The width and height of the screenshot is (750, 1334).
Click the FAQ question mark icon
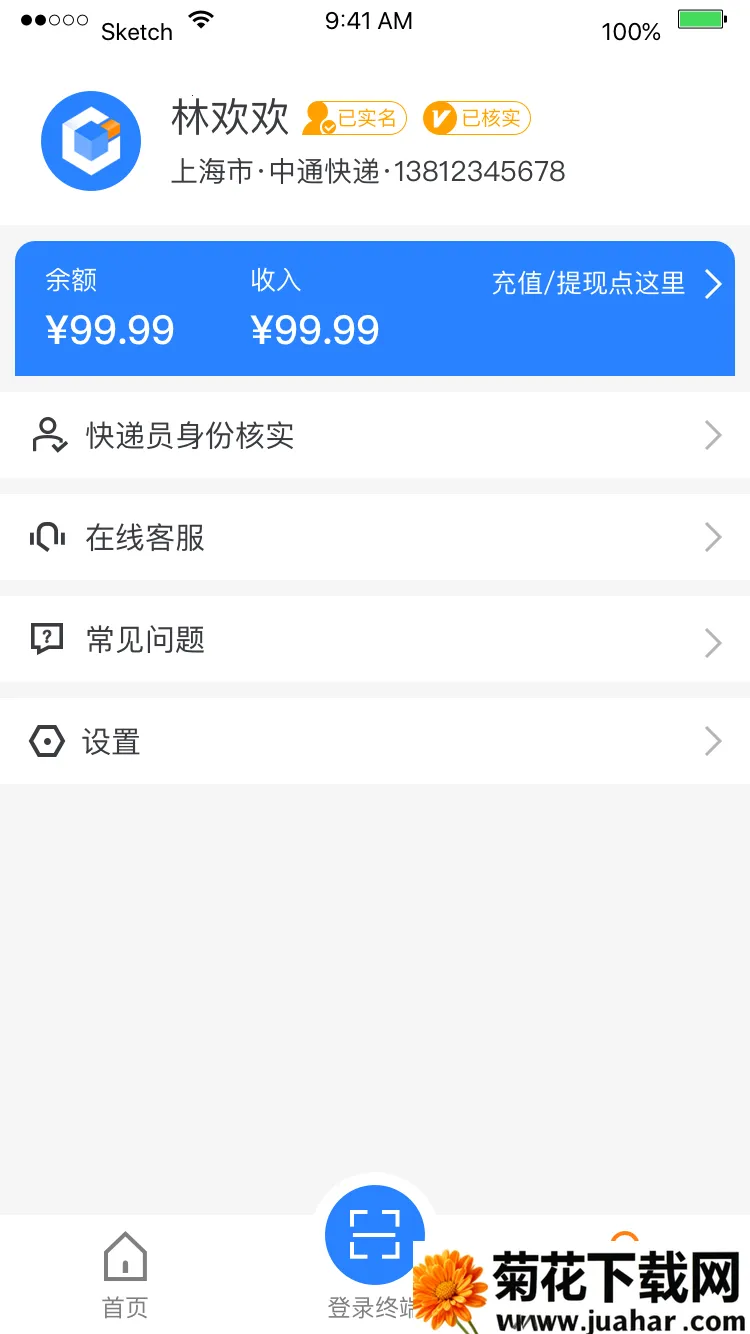[46, 639]
